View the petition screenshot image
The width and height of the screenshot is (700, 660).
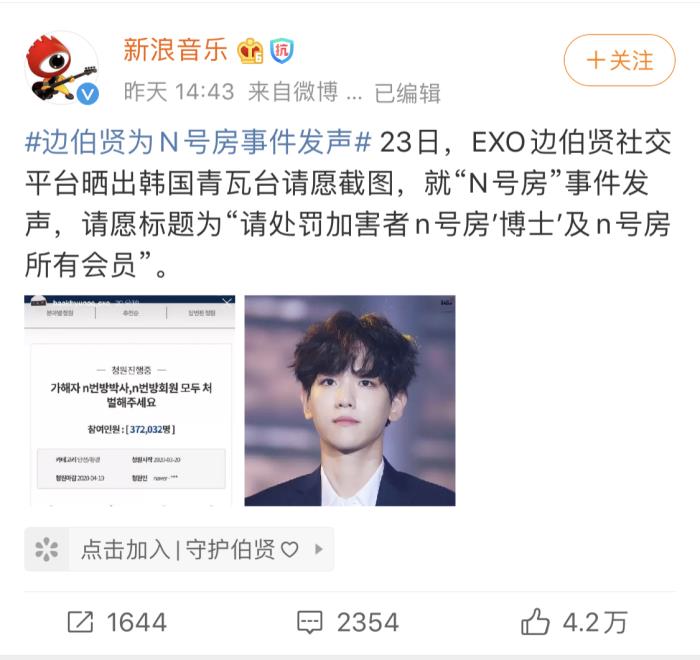tap(129, 400)
